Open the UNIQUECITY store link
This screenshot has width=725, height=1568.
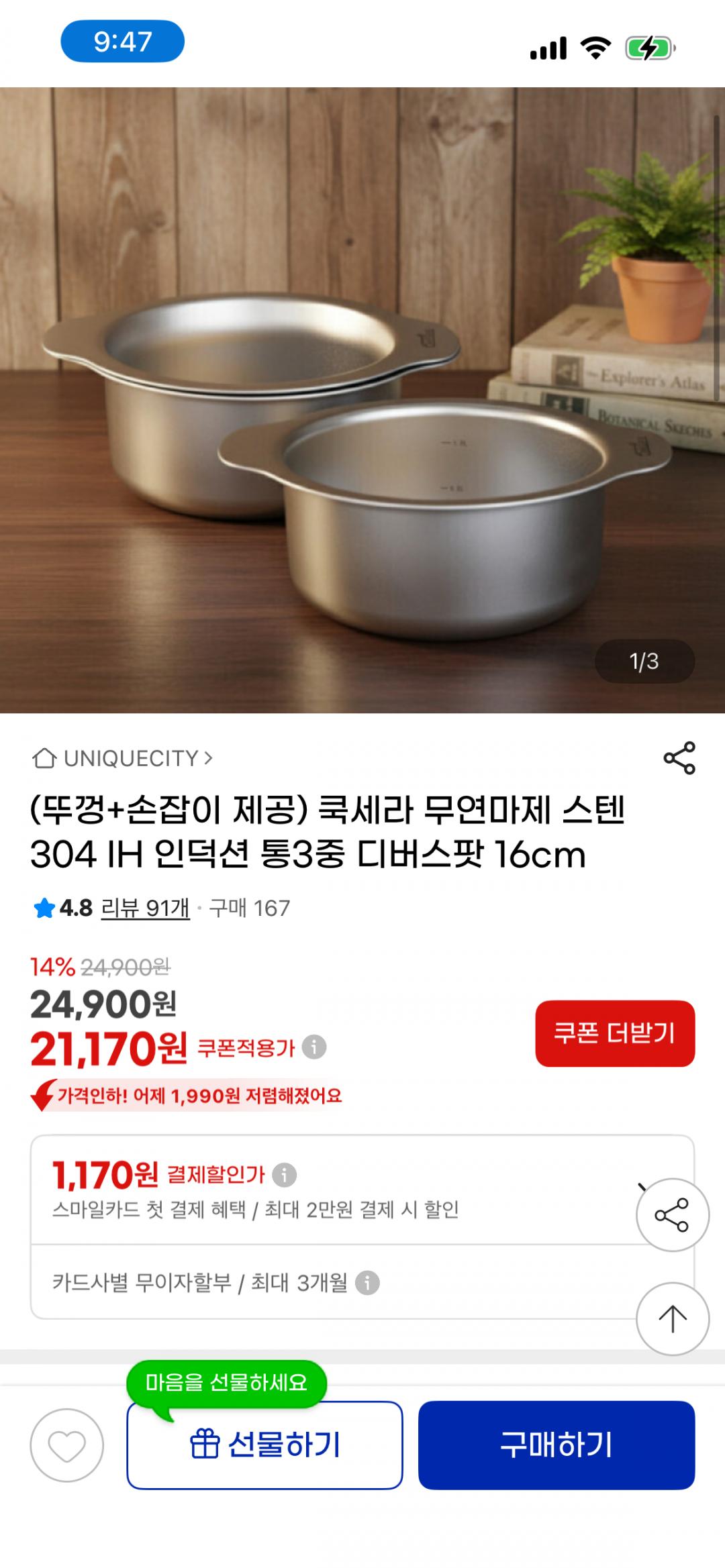coord(122,758)
